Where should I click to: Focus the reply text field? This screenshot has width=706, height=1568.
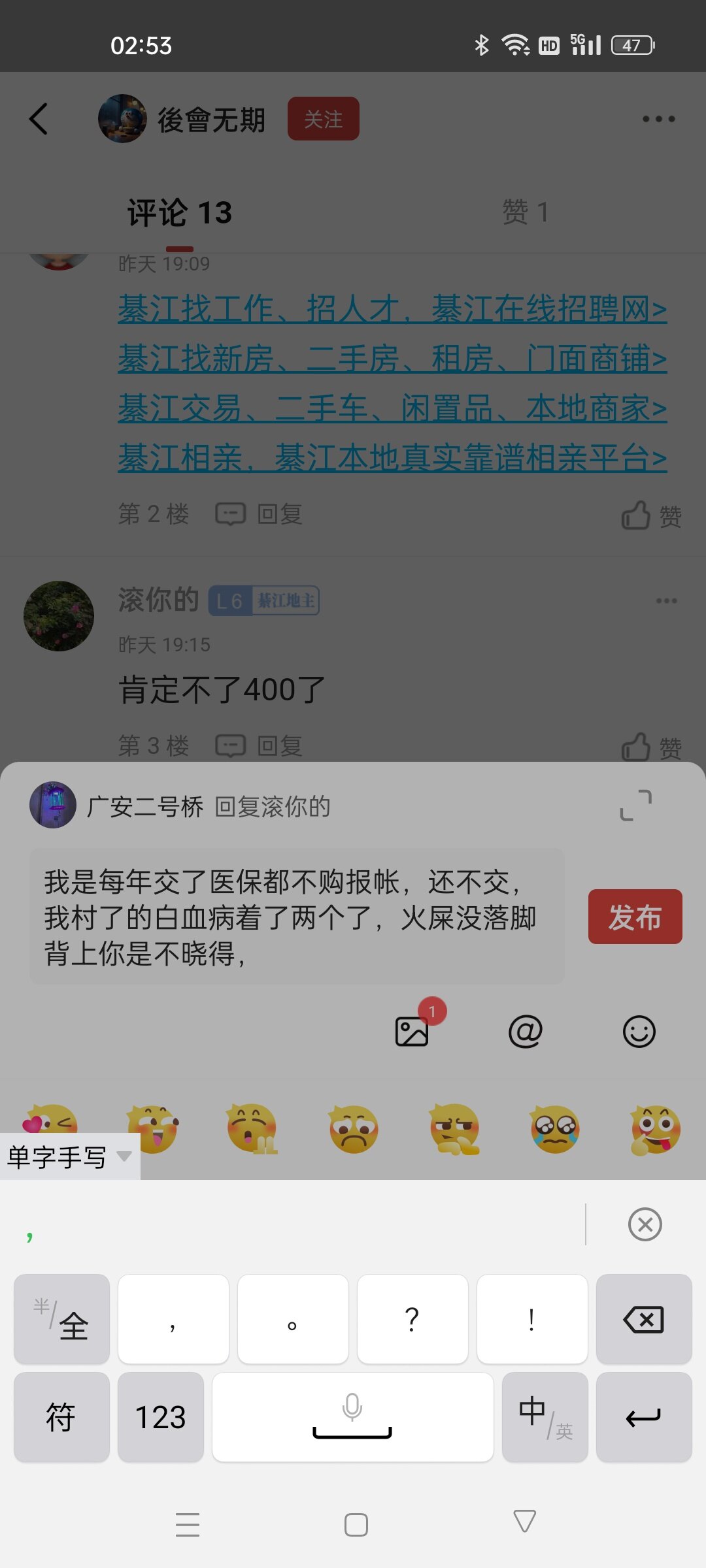pyautogui.click(x=297, y=917)
